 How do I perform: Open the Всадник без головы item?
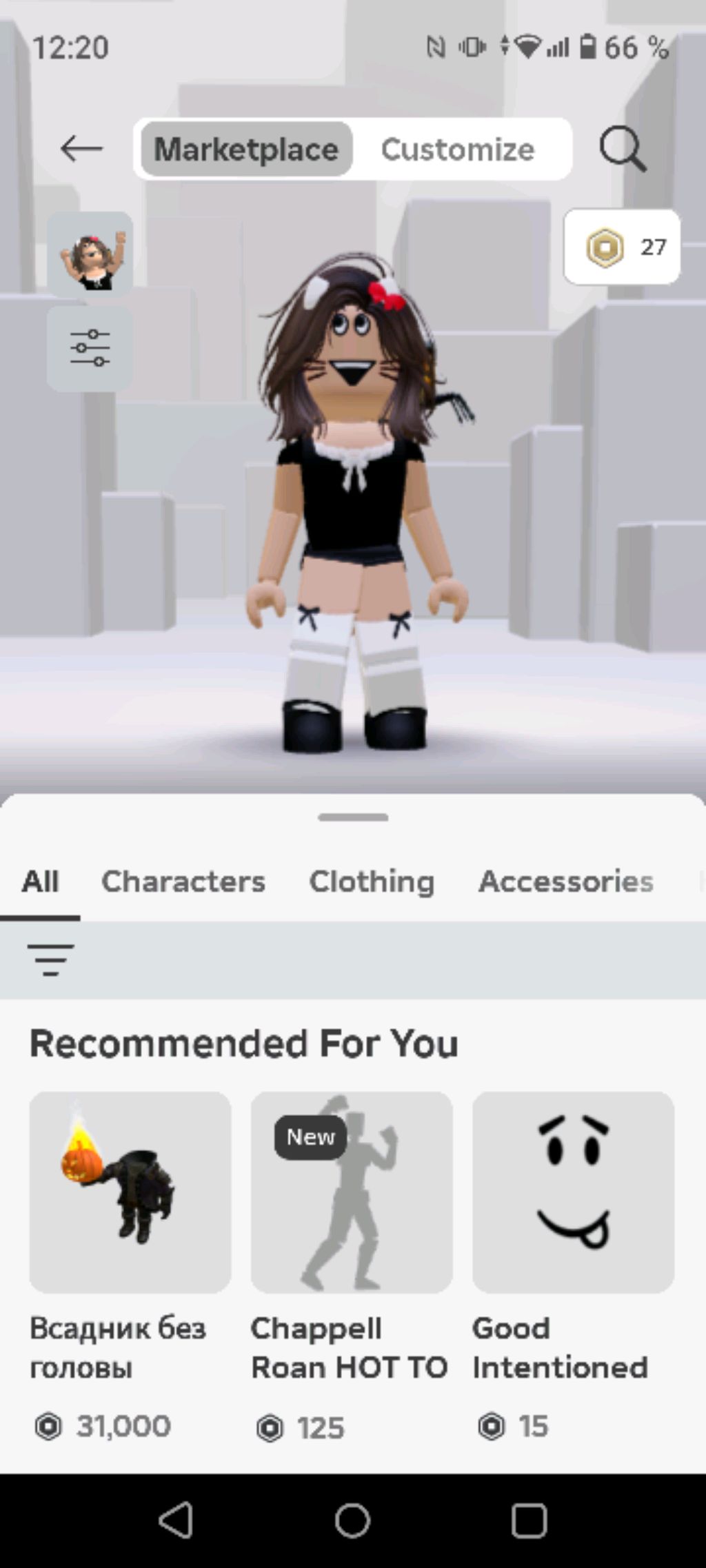(x=130, y=1192)
